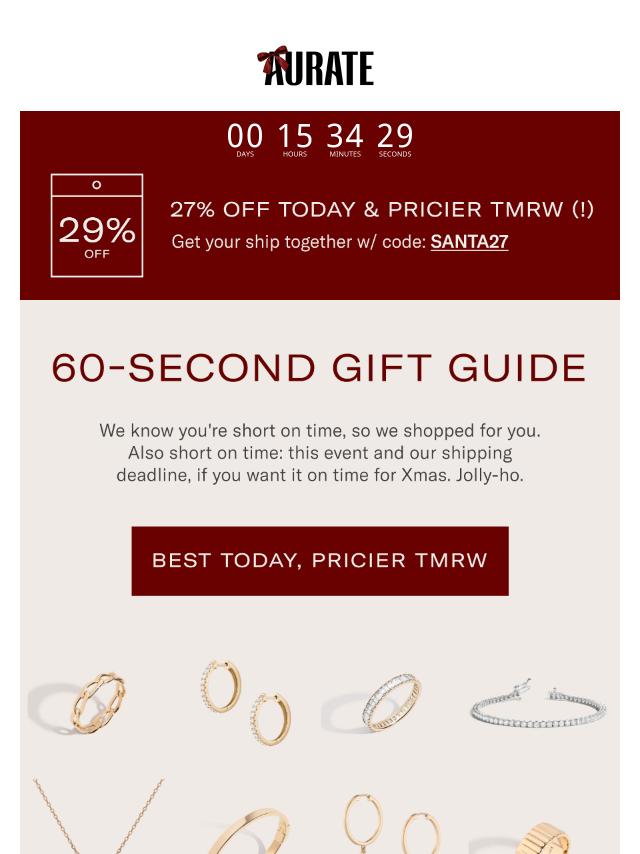Tap the Best Today, Pricier Tmrw button
The image size is (640, 854).
coord(320,560)
